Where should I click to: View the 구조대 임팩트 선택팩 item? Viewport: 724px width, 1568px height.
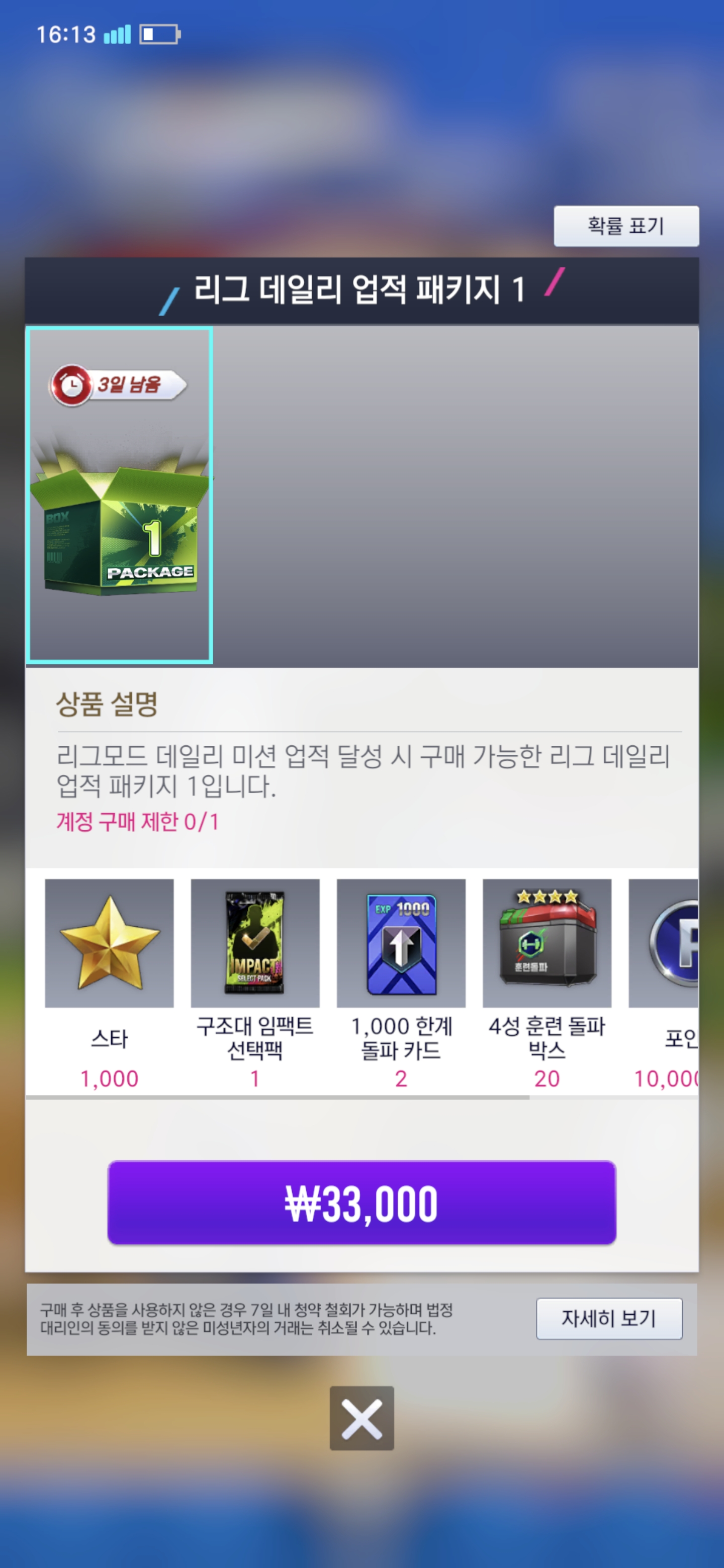tap(254, 943)
